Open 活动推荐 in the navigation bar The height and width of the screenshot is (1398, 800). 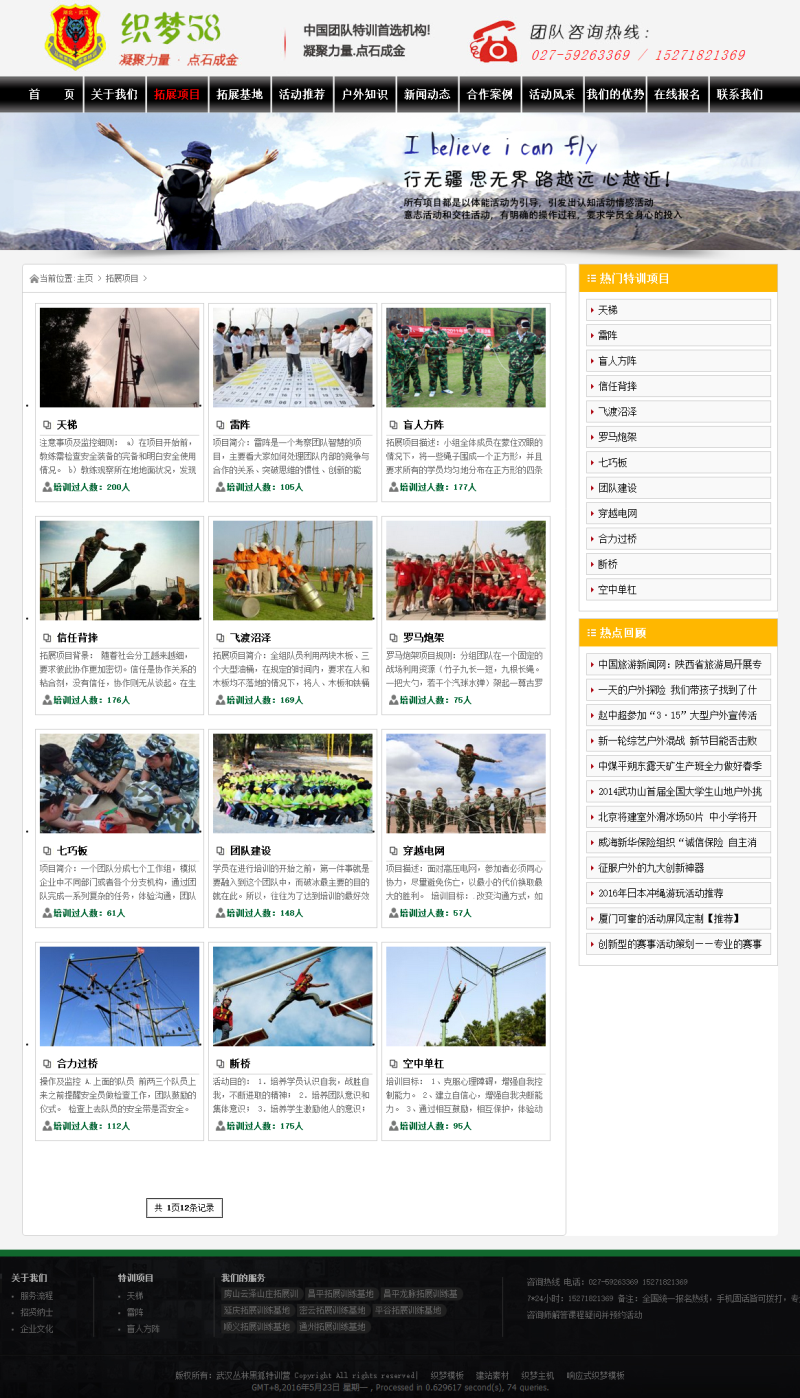tap(301, 94)
